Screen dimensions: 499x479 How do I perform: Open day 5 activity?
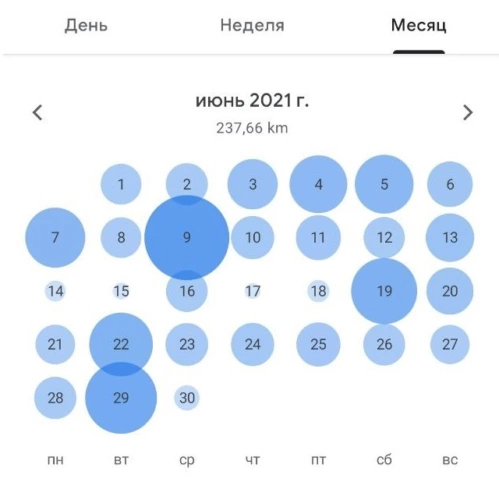click(x=384, y=184)
